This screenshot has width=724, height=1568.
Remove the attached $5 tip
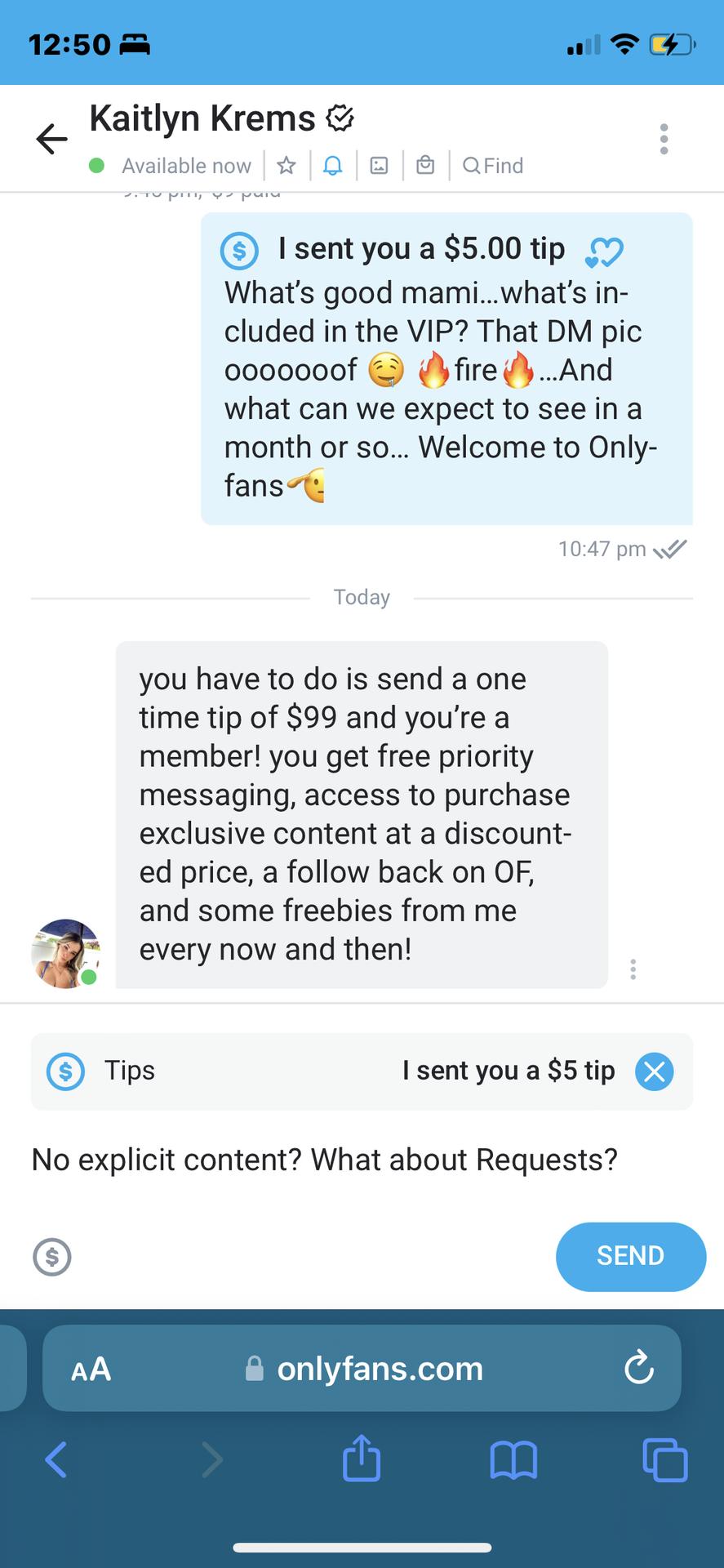tap(654, 1071)
